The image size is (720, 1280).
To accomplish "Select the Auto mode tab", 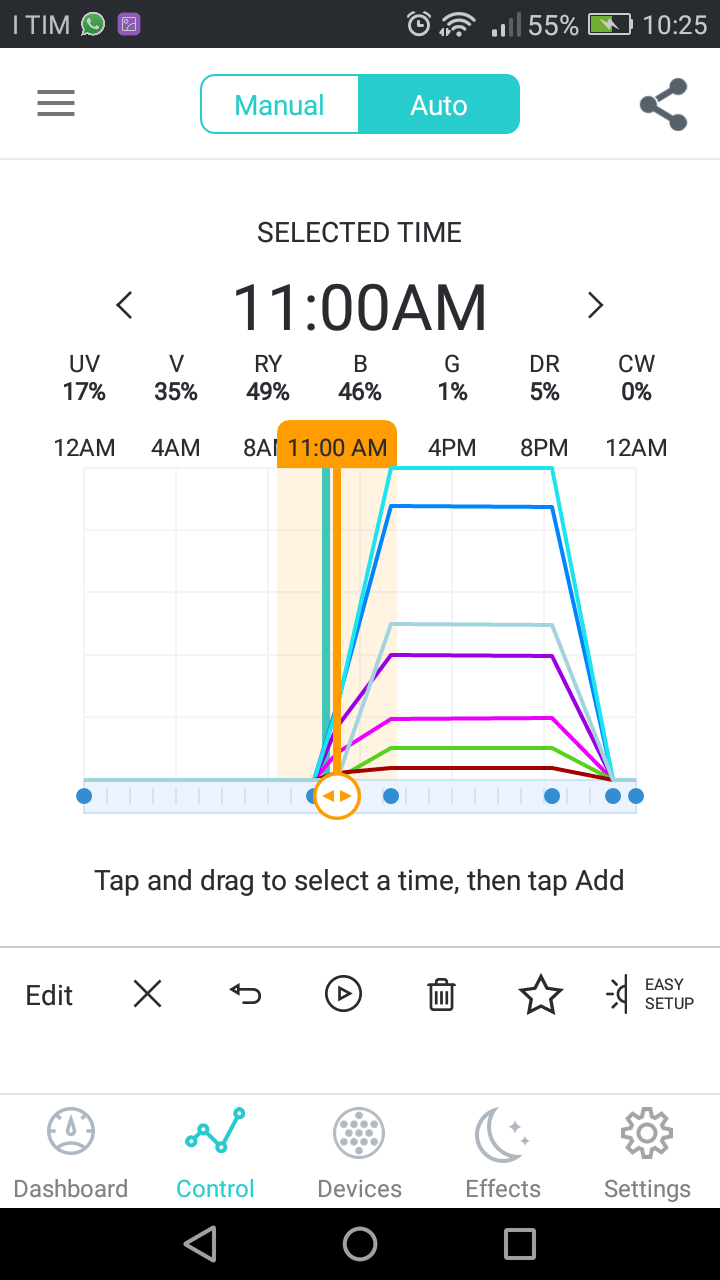I will tap(439, 105).
